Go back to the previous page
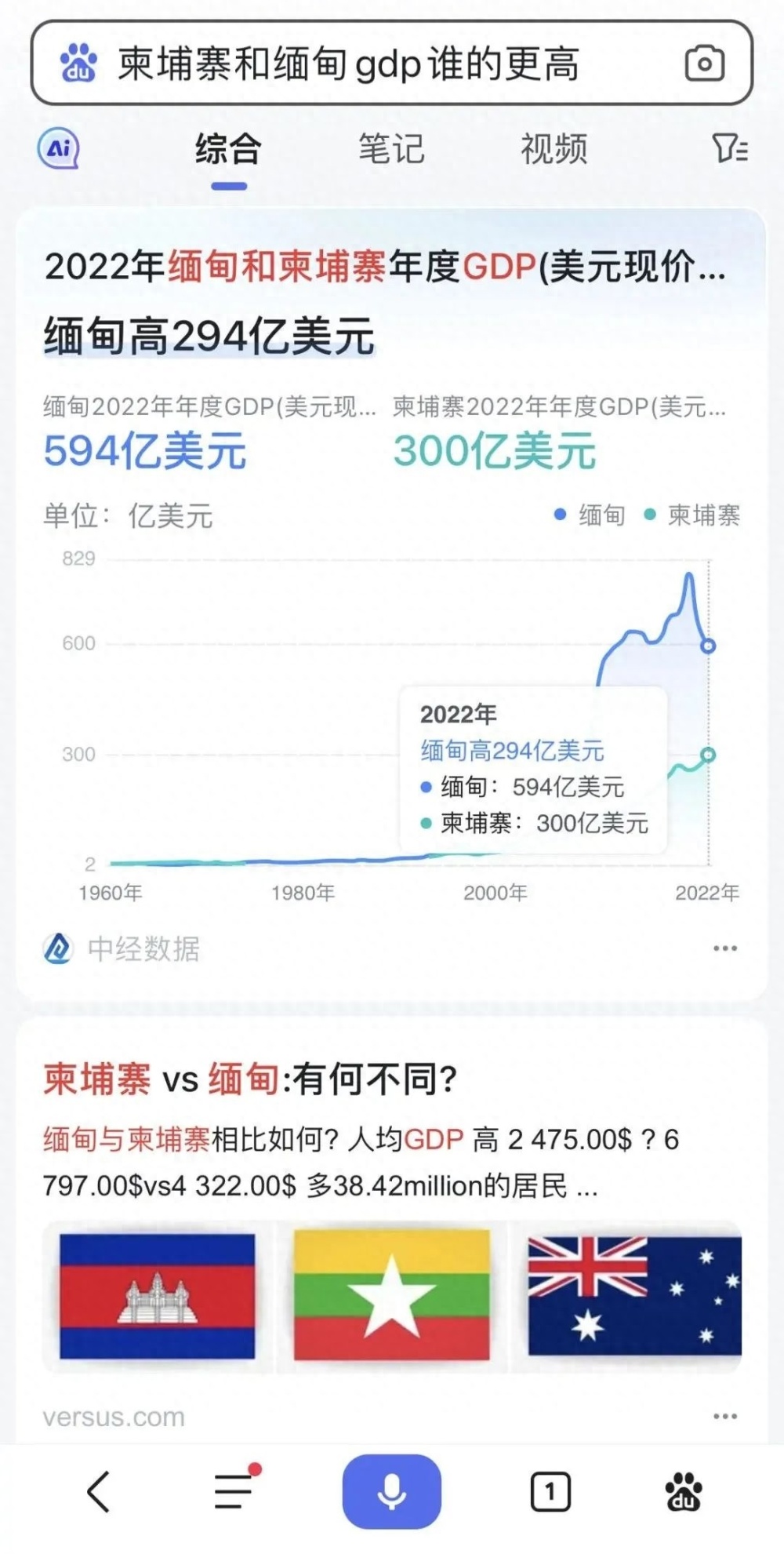This screenshot has width=784, height=1554. pos(99,1490)
